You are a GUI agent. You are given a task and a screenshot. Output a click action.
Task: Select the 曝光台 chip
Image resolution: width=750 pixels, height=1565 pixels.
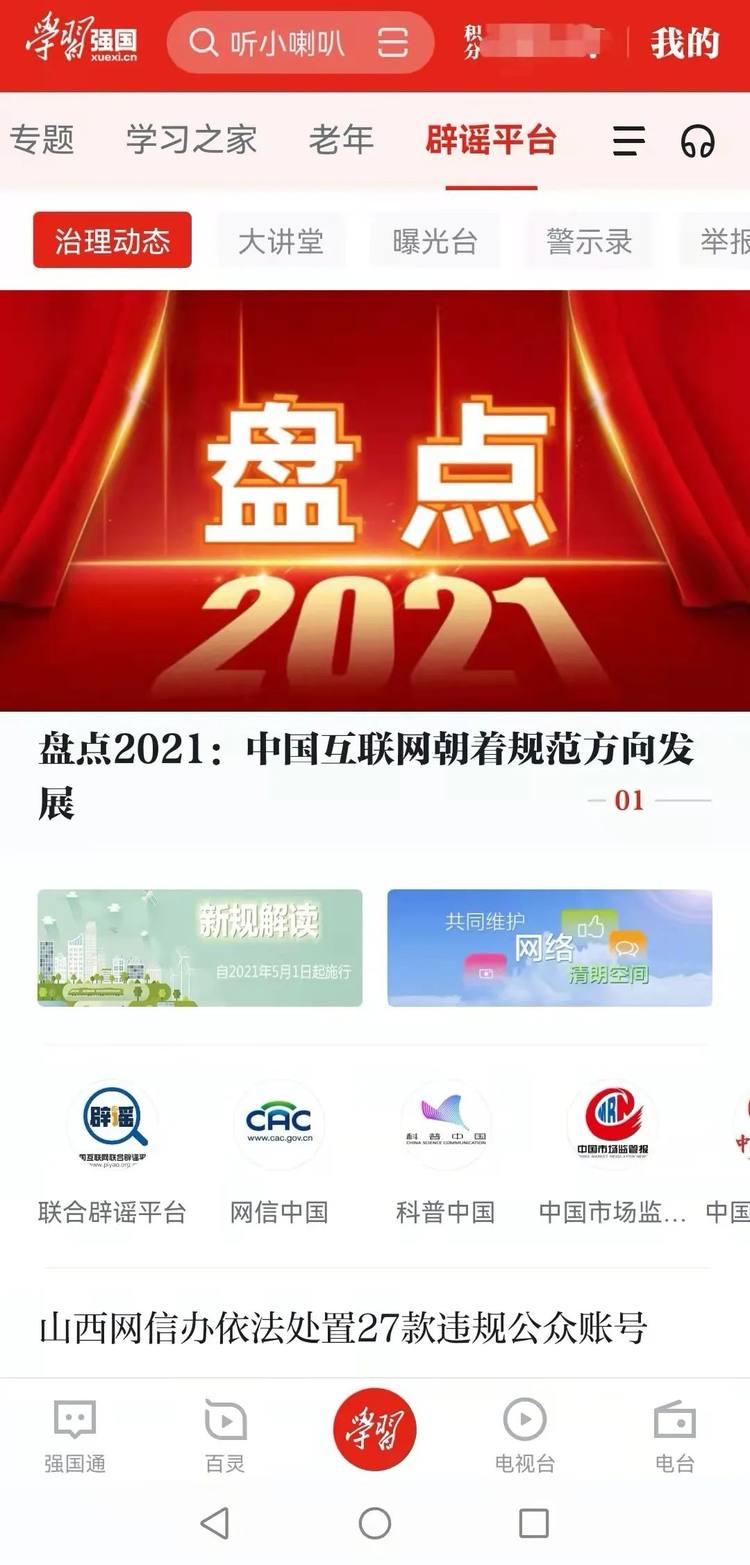coord(435,241)
